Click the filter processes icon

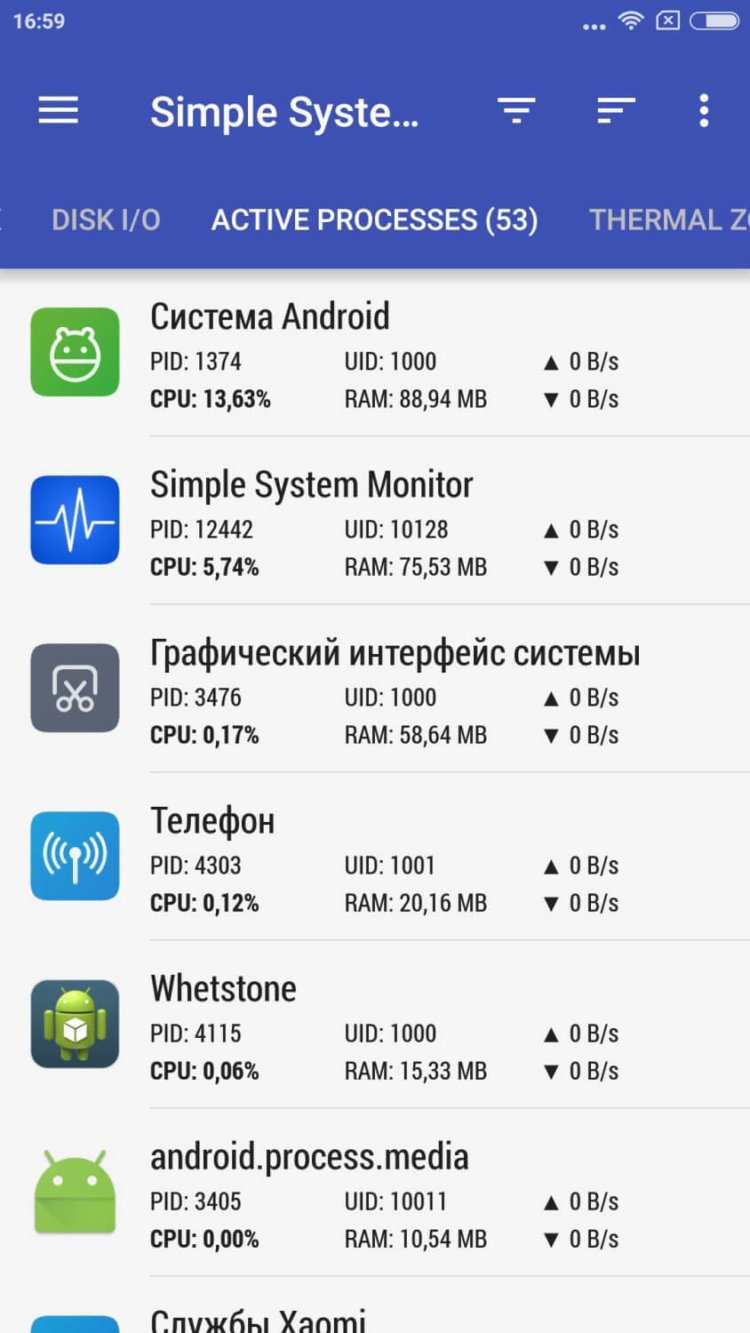(x=516, y=111)
